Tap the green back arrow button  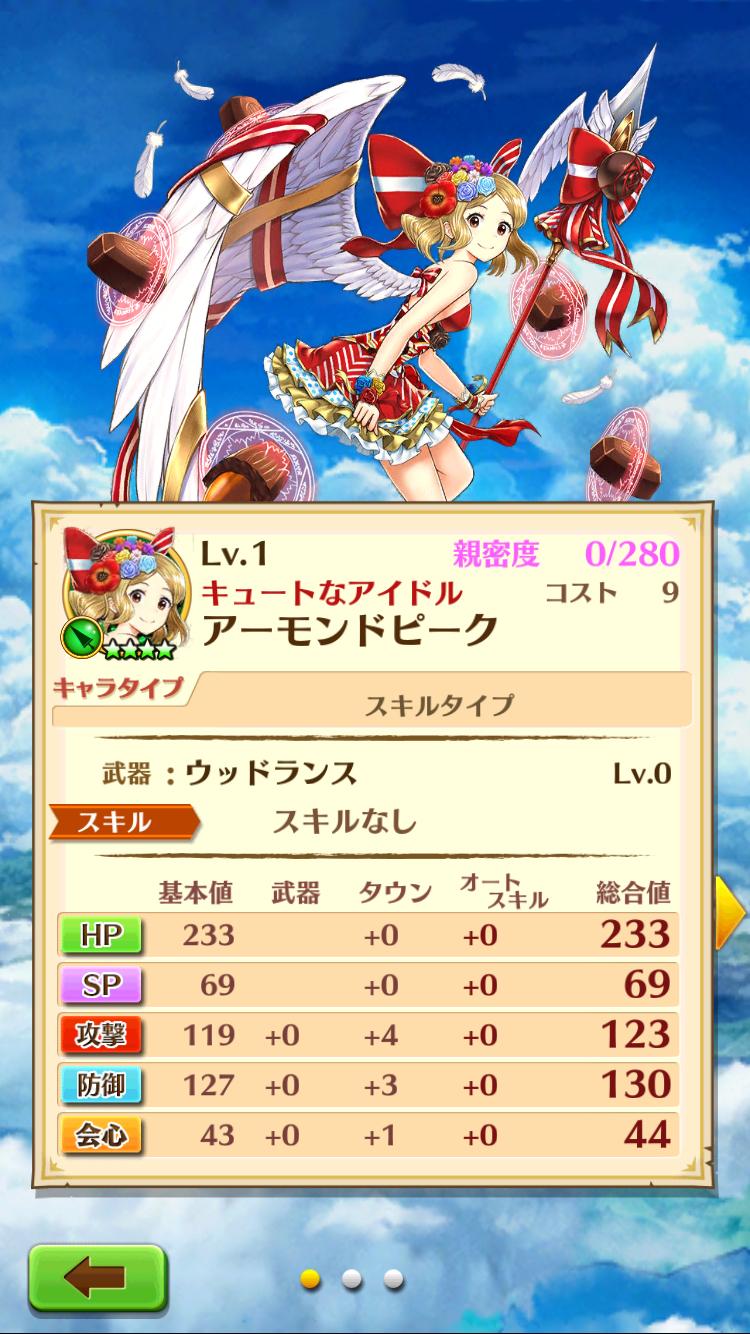coord(96,1277)
